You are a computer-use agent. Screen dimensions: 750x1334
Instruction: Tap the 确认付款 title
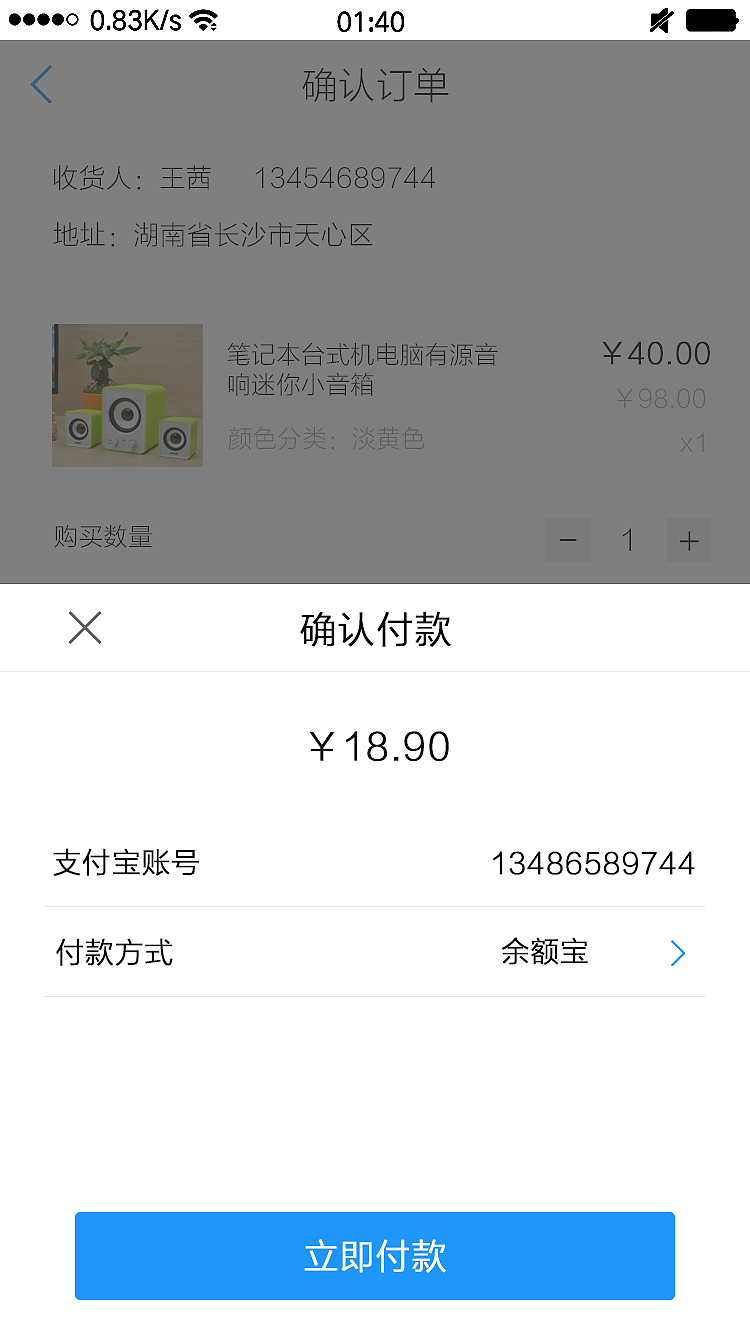tap(374, 627)
